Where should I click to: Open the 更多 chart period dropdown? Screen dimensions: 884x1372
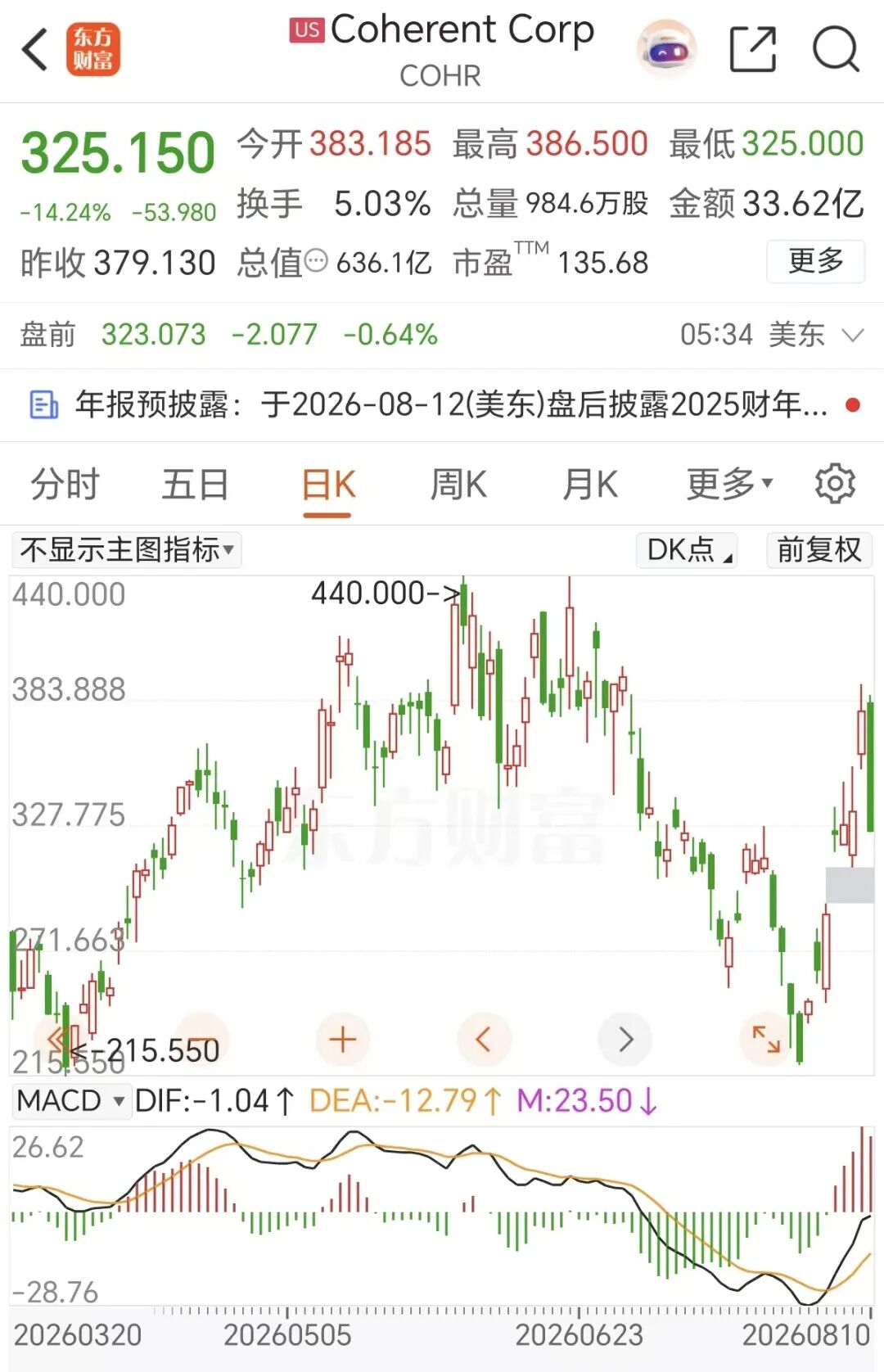728,484
